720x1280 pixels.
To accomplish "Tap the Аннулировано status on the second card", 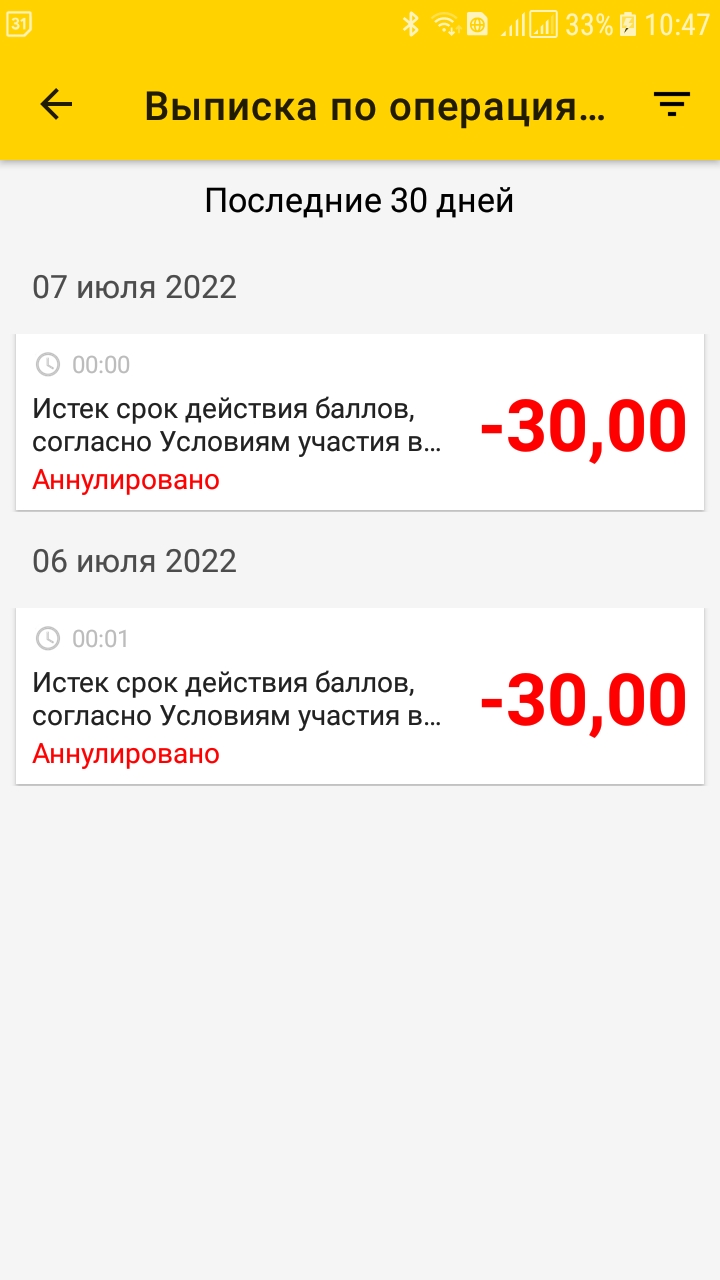I will coord(125,753).
